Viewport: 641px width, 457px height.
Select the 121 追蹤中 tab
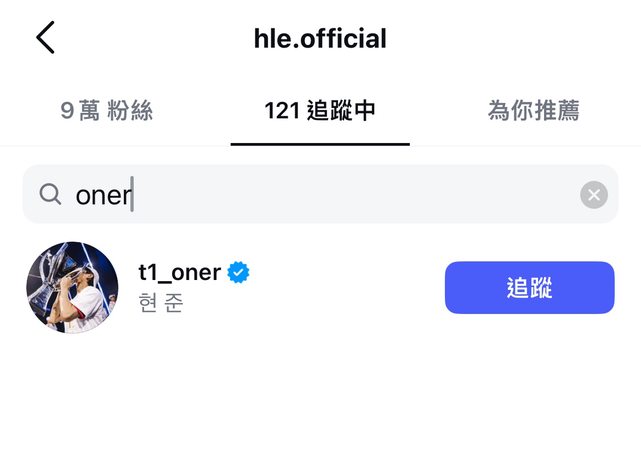(320, 111)
